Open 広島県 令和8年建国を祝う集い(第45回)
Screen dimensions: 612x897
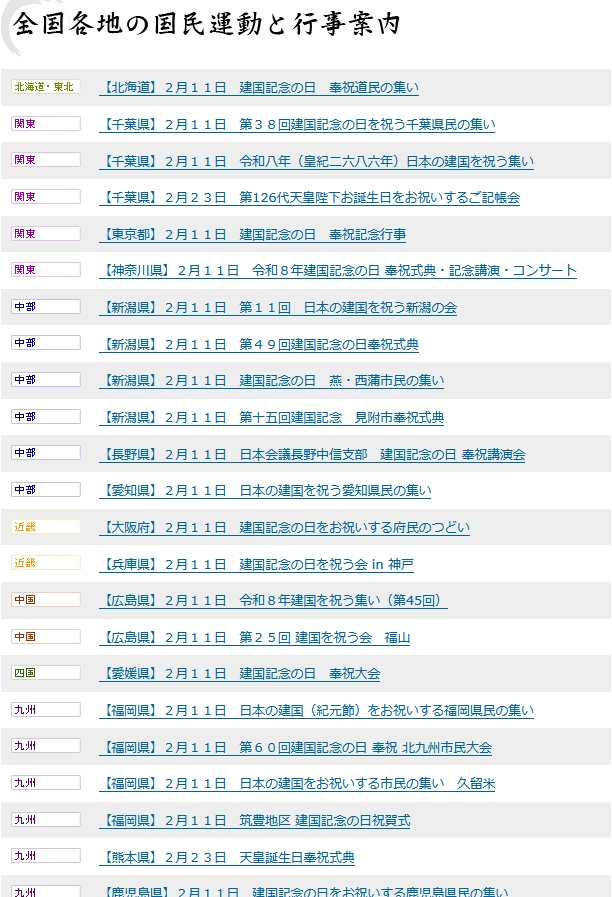[273, 601]
